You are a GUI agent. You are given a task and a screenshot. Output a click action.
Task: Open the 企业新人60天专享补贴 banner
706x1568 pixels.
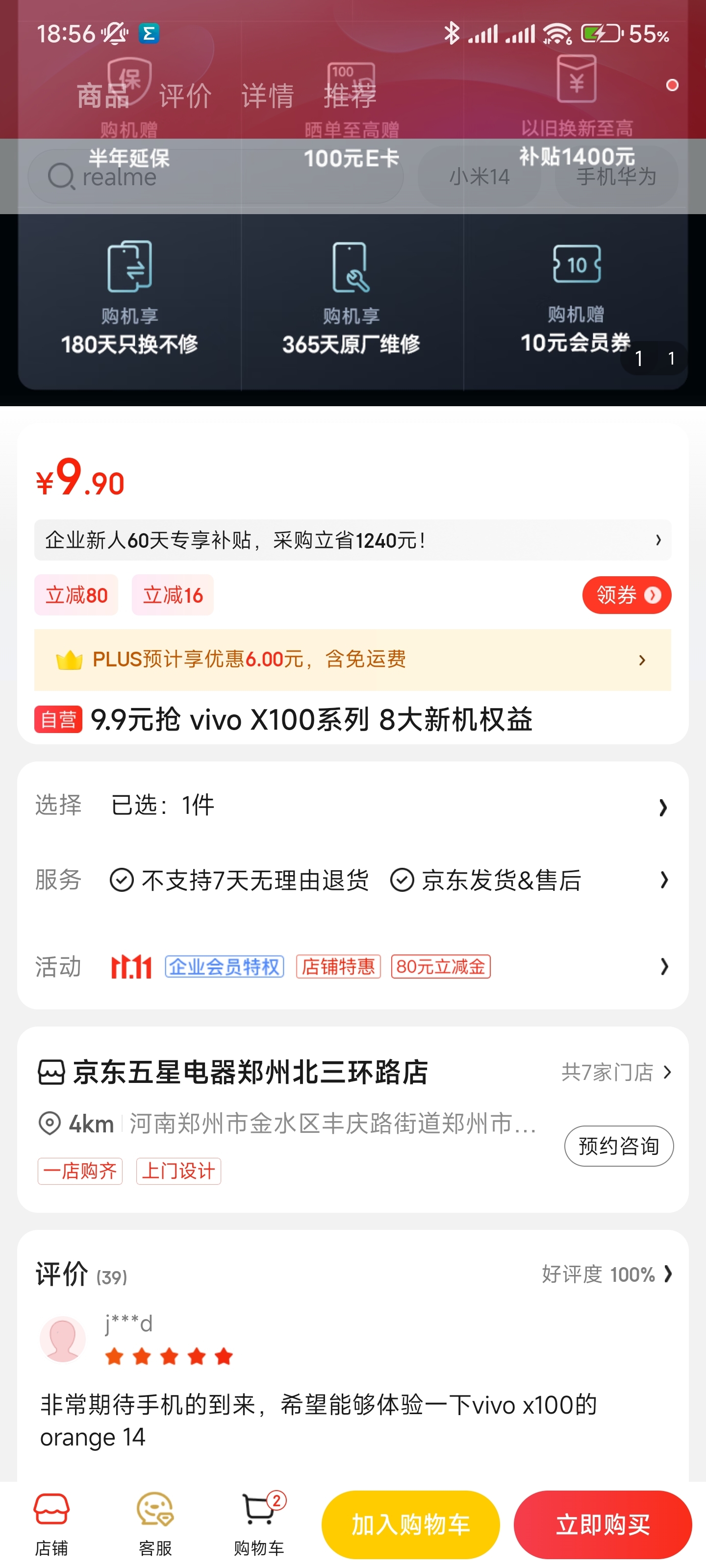click(x=352, y=540)
